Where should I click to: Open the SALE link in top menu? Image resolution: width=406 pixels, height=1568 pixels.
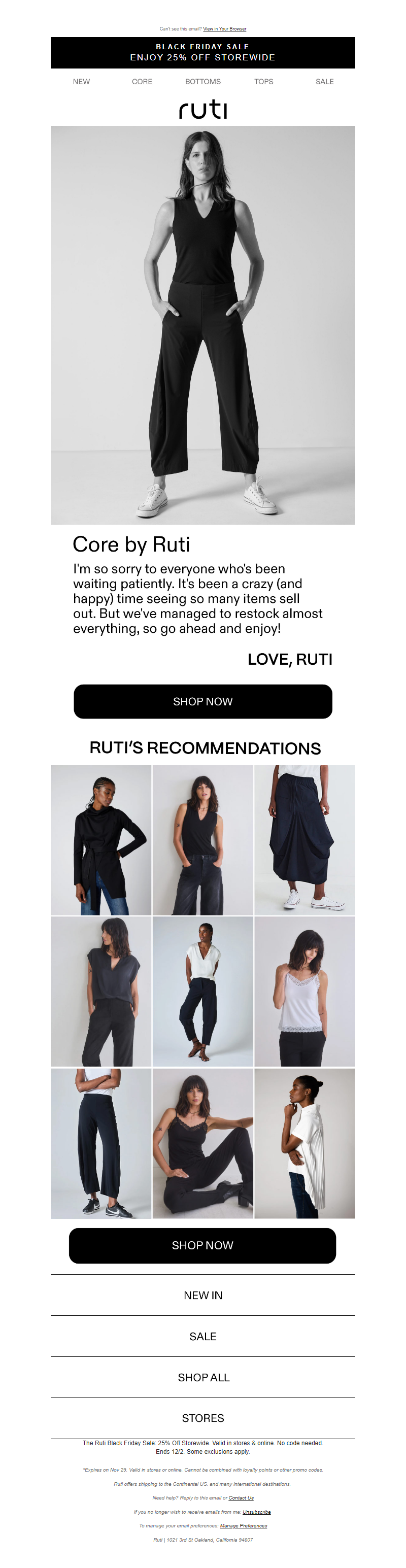click(324, 82)
